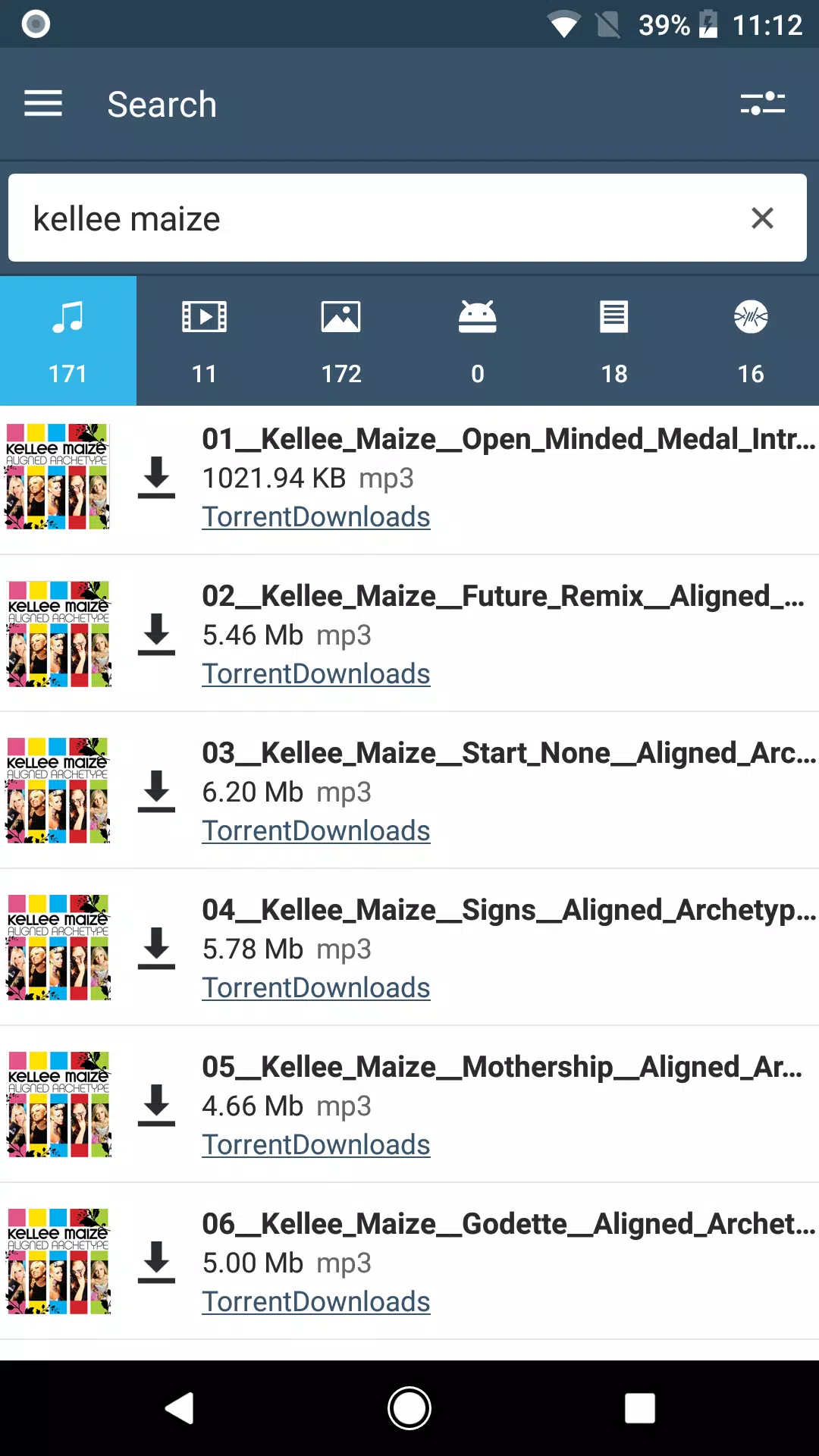Switch to the documents tab with 18 results
Screen dimensions: 819x1456
point(614,340)
